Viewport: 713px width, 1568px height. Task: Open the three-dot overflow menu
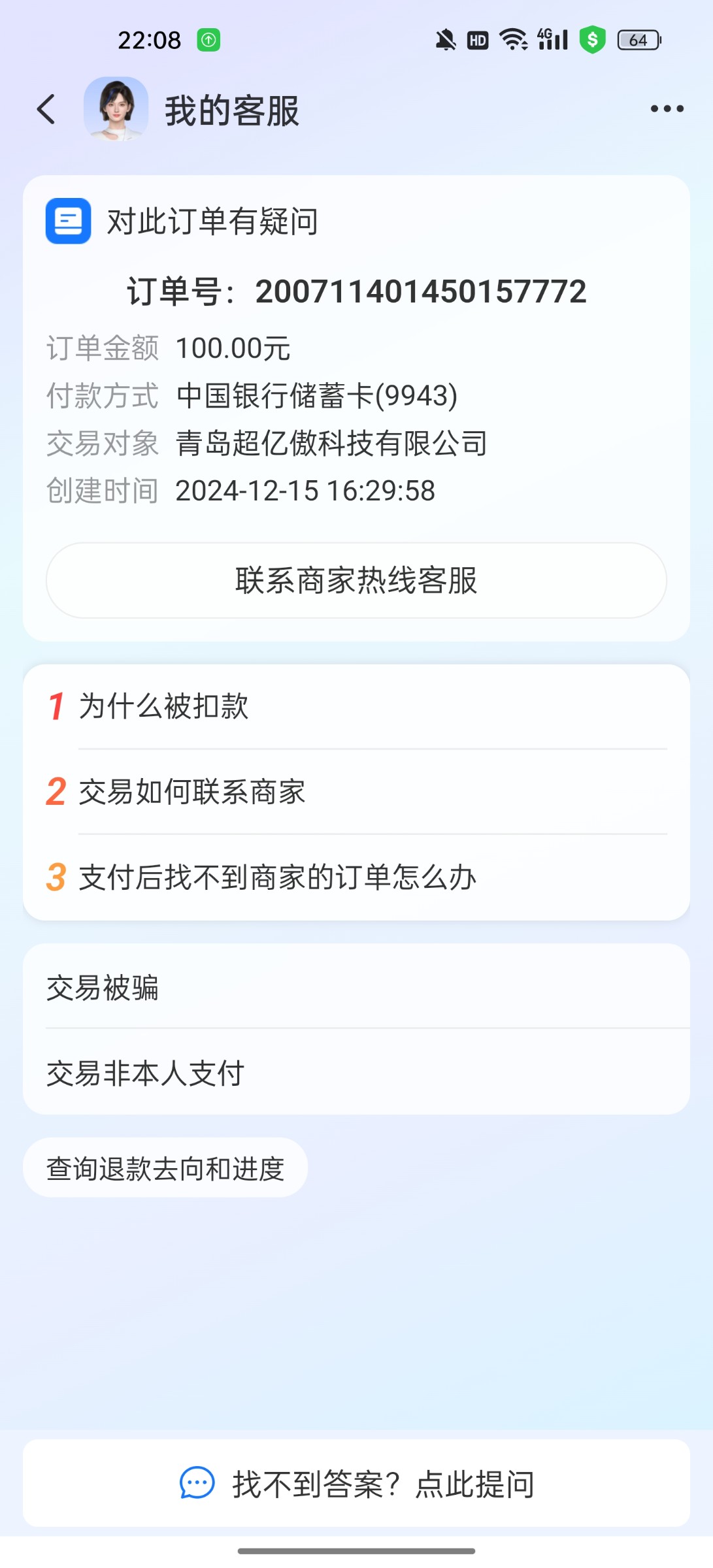(x=667, y=109)
